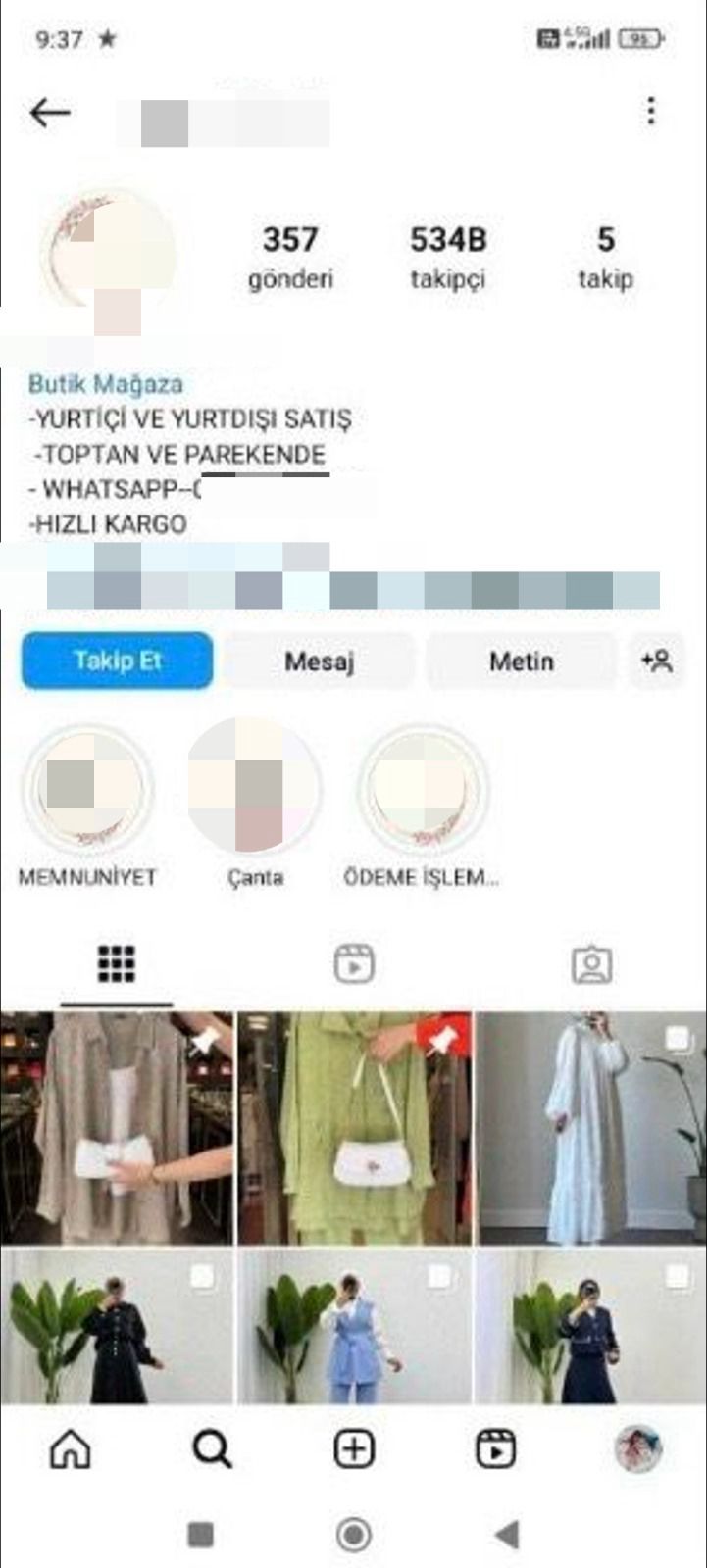Screen dimensions: 707x1568
Task: Open suggested accounts add-person icon
Action: (657, 661)
